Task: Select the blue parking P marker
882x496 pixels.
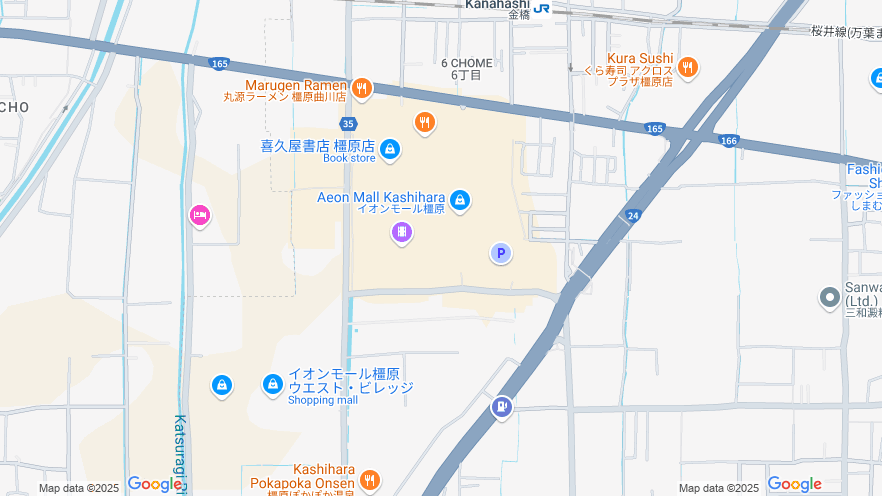Action: [501, 253]
